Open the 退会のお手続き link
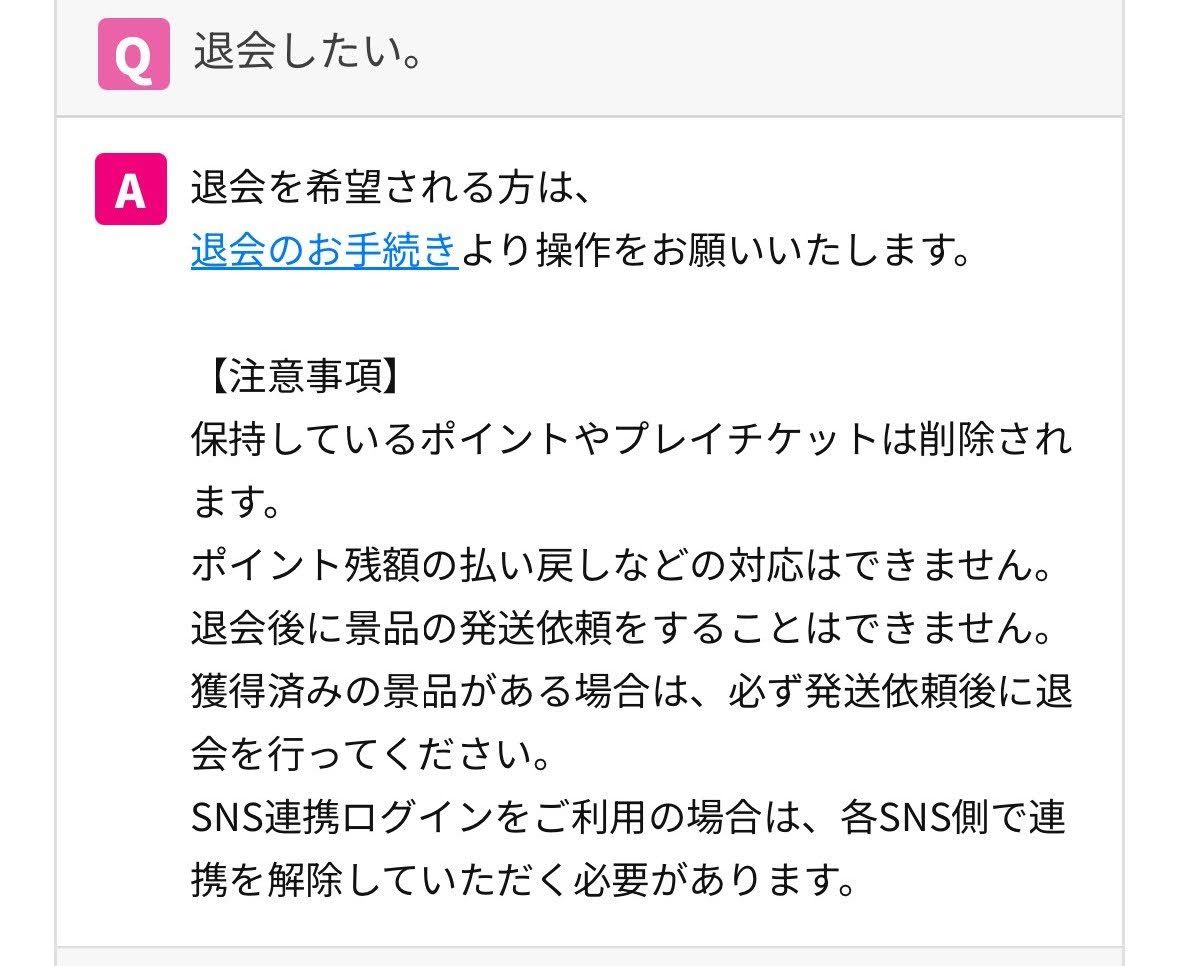This screenshot has width=1179, height=966. pyautogui.click(x=324, y=250)
